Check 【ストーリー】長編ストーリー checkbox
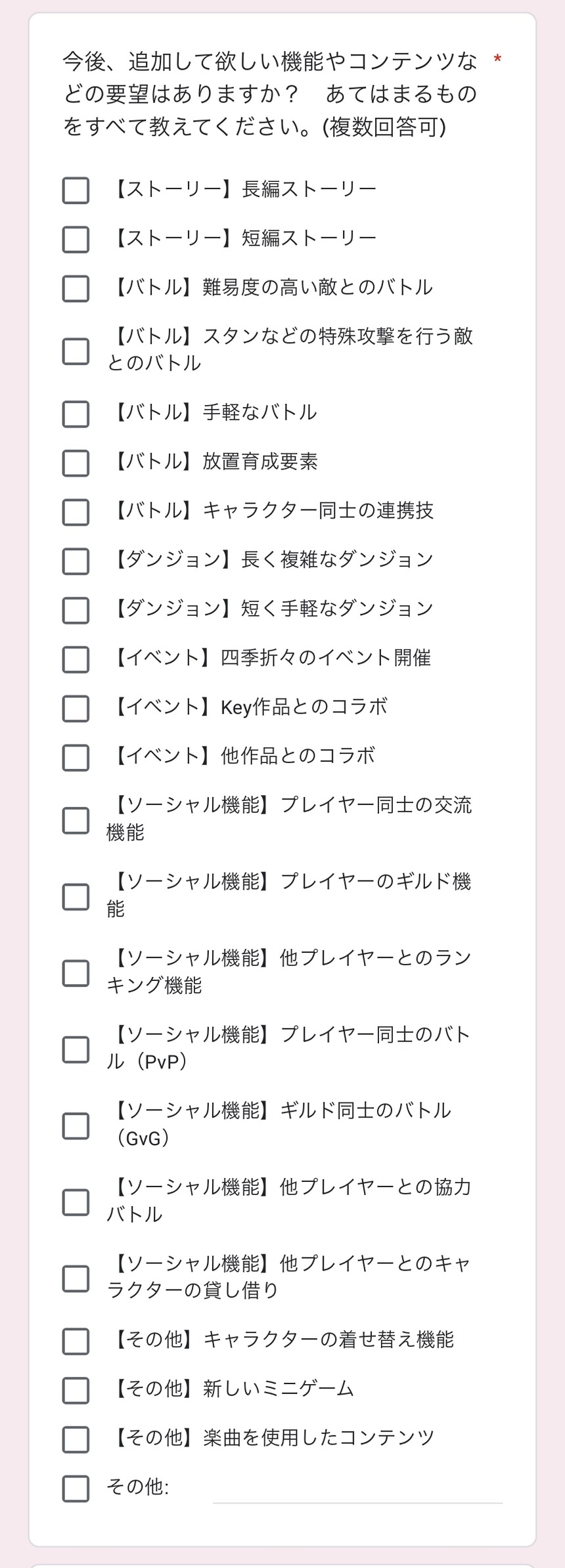This screenshot has width=565, height=1568. [x=75, y=191]
